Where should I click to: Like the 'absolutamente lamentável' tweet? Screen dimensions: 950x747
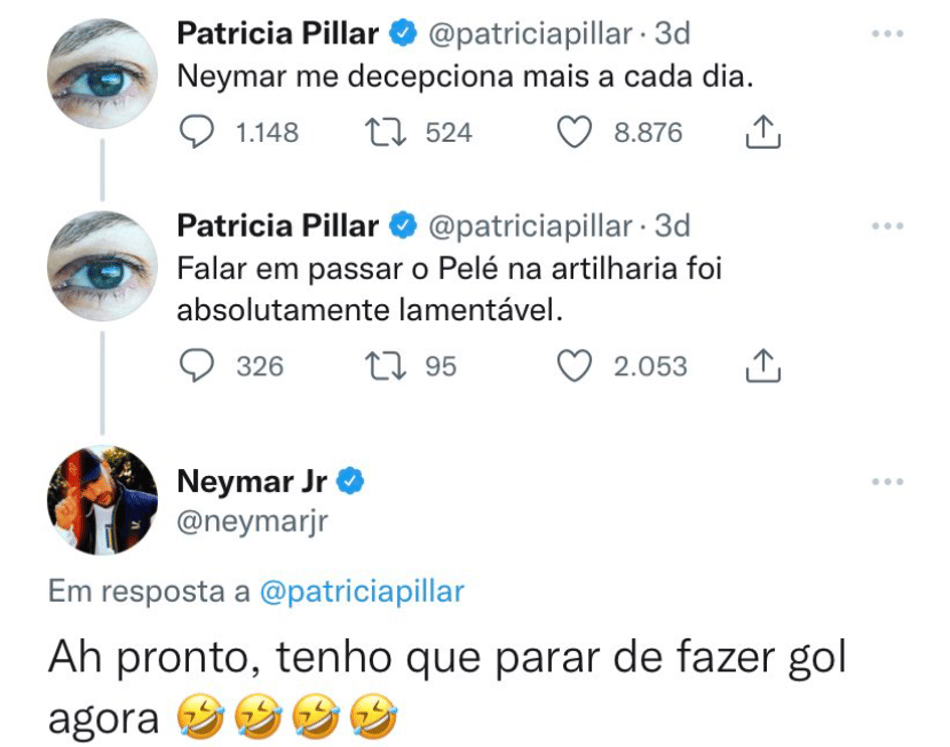click(x=575, y=366)
